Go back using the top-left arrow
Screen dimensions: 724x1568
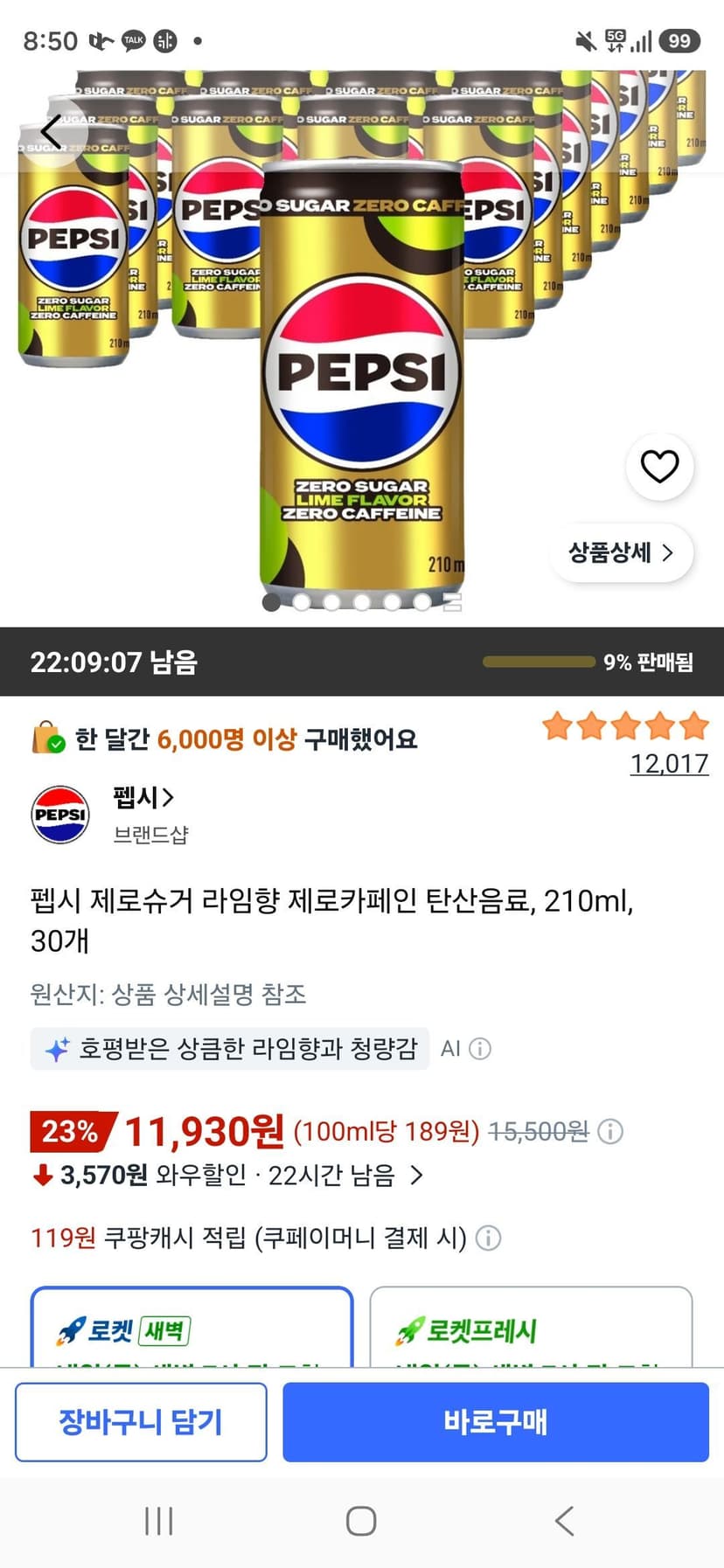pos(52,133)
